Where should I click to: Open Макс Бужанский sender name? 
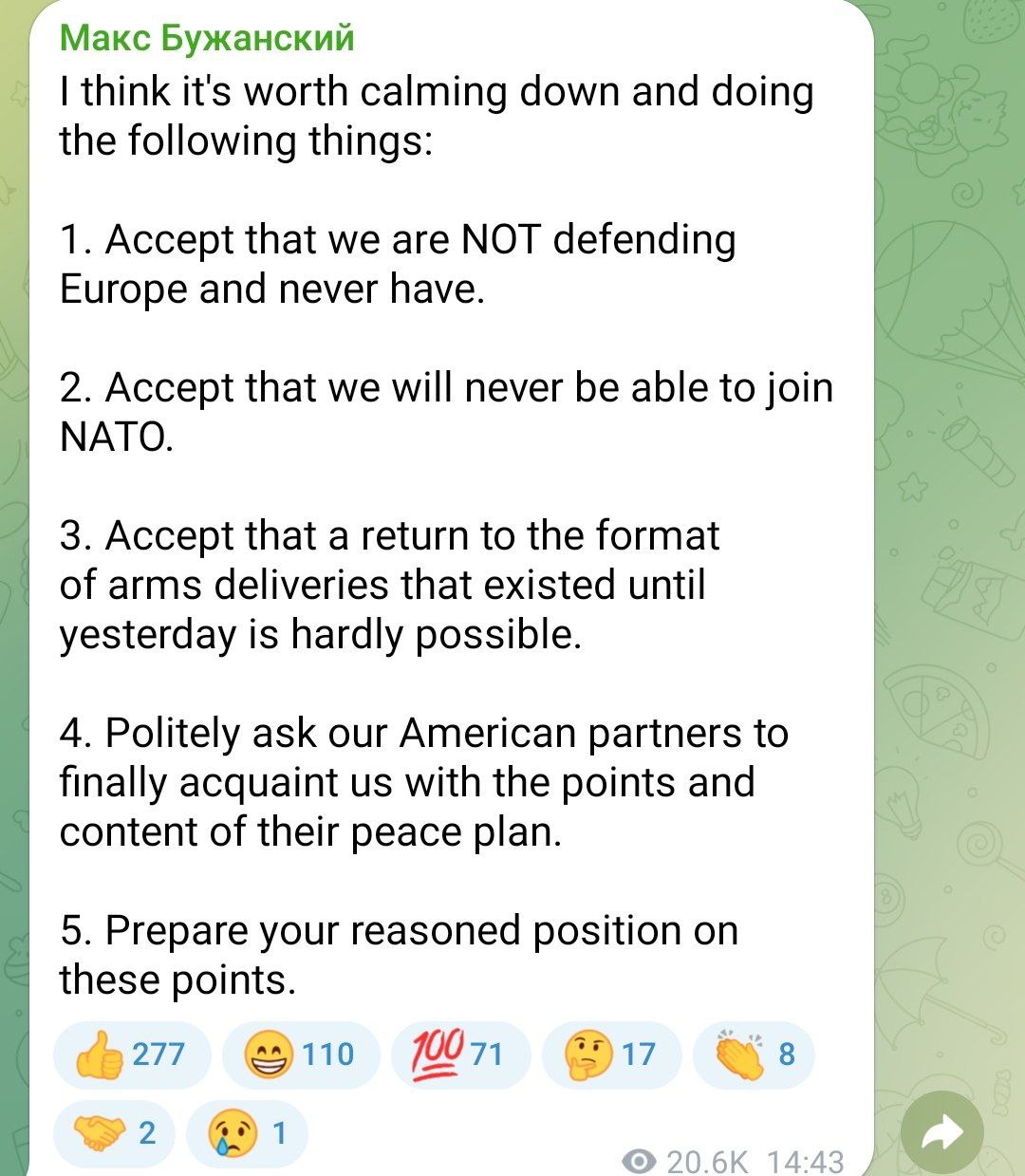[207, 38]
